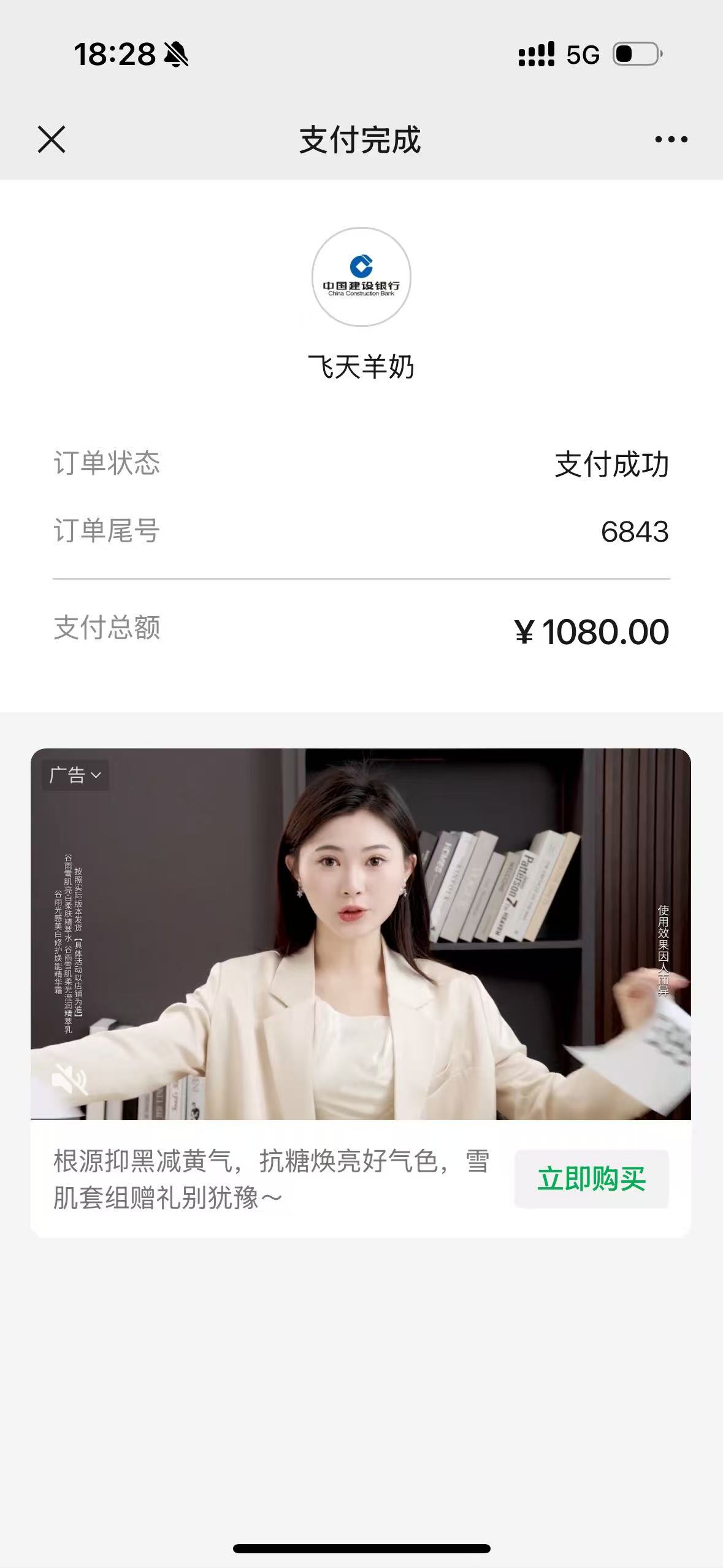The image size is (723, 1568).
Task: Expand the 广告 dropdown on the ad
Action: click(x=75, y=775)
